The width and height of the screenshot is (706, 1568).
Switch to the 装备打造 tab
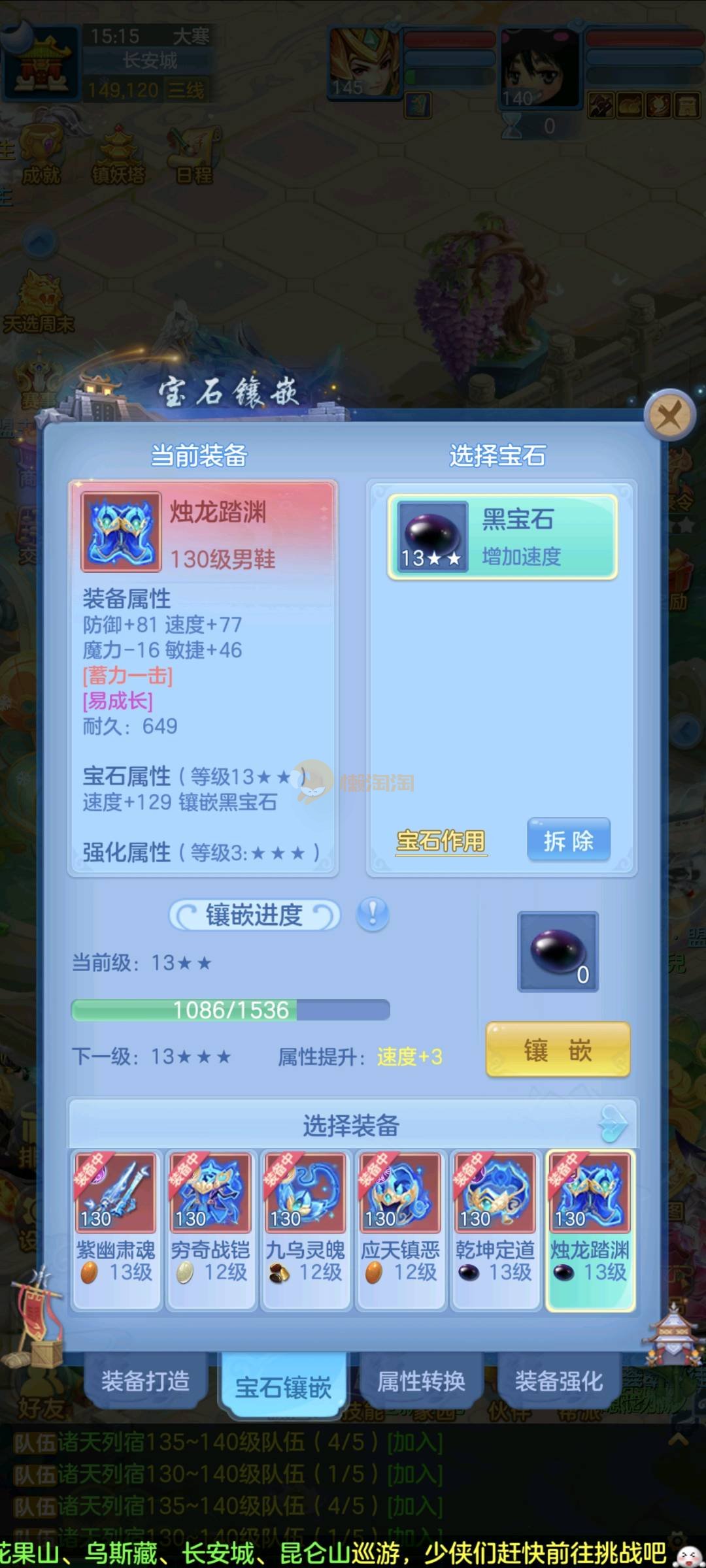click(145, 1381)
